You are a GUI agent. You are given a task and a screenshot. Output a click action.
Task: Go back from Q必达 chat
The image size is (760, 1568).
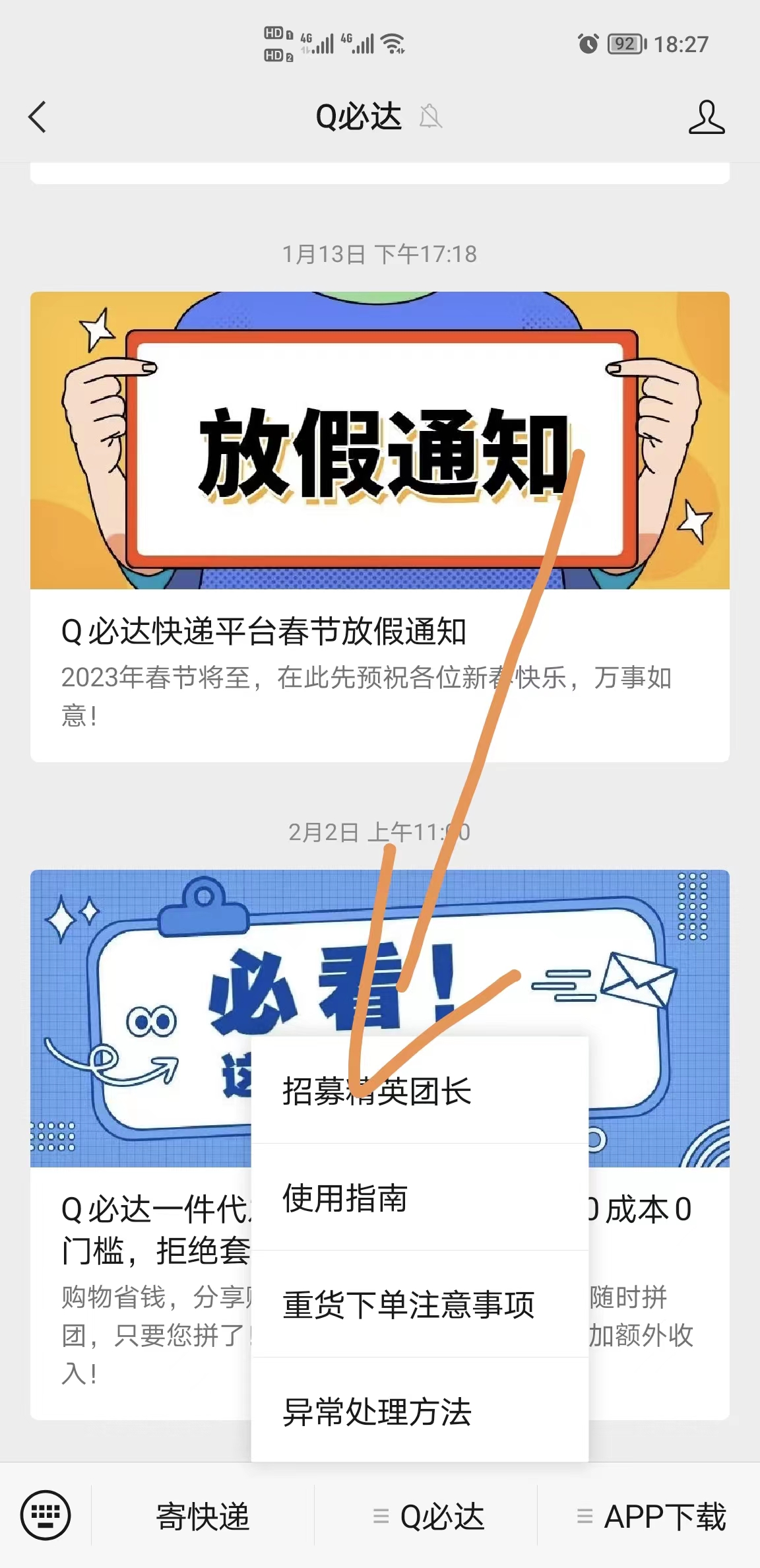[38, 117]
